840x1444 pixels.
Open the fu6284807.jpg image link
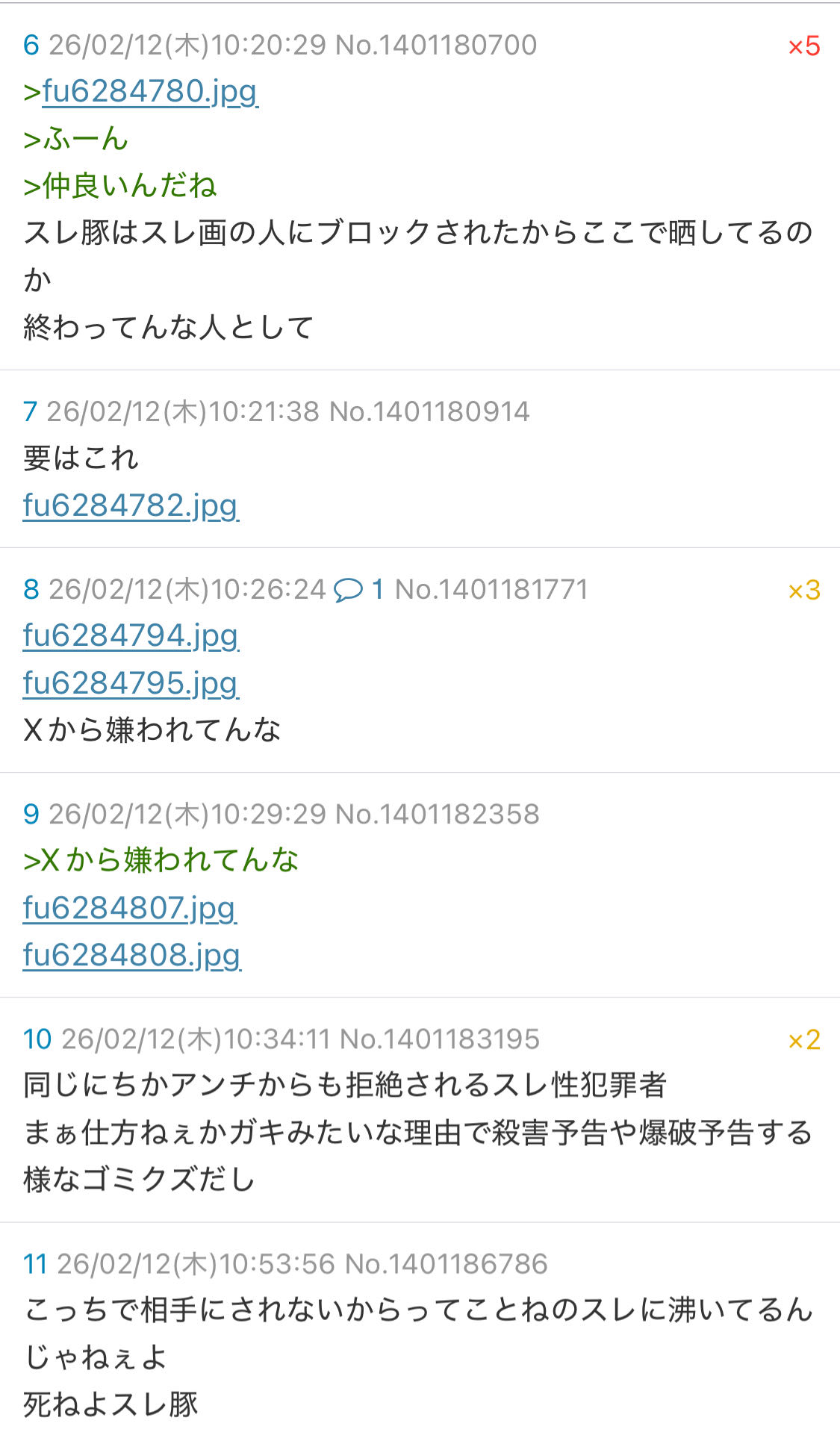(x=129, y=908)
